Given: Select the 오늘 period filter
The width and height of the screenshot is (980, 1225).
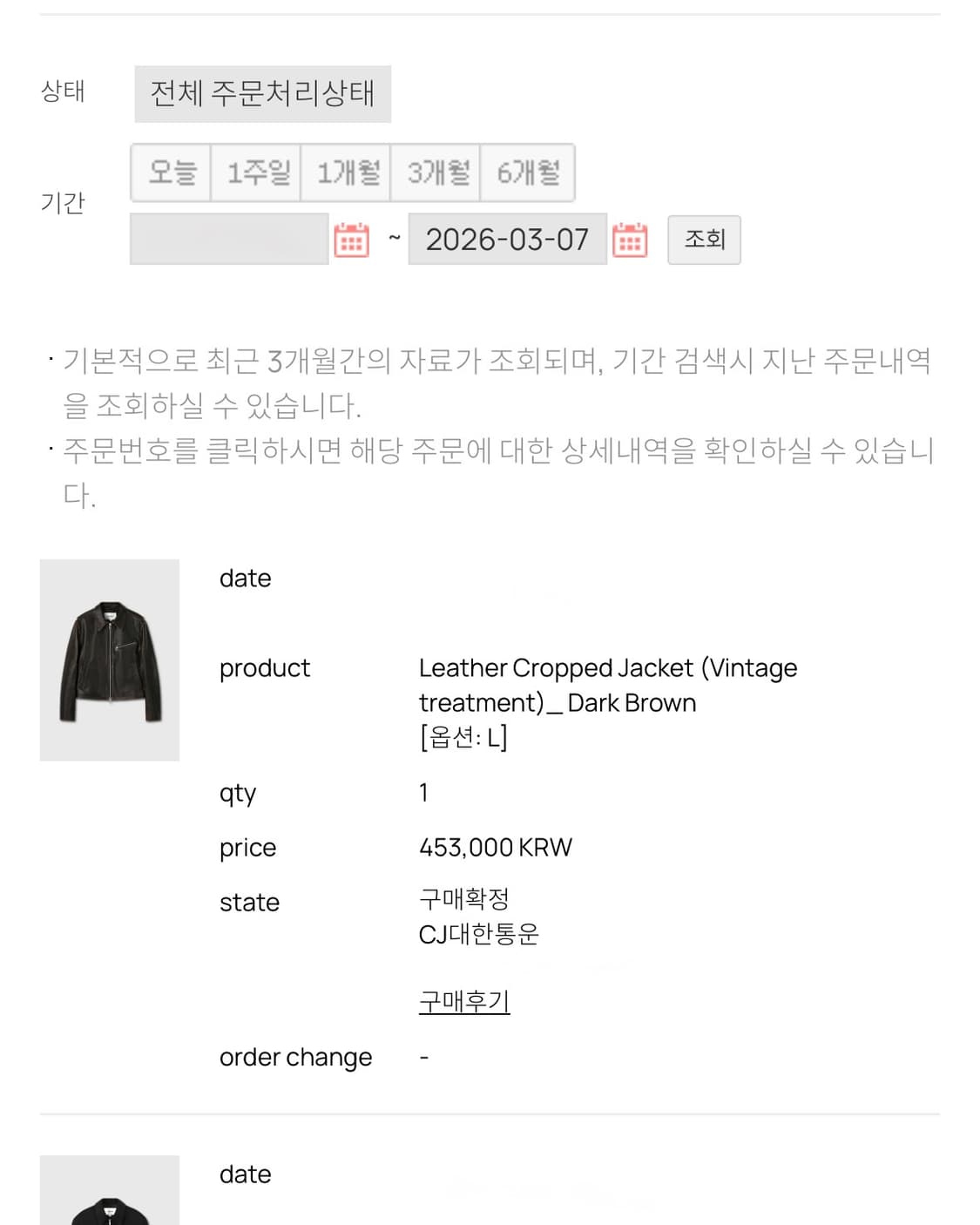Looking at the screenshot, I should 171,171.
